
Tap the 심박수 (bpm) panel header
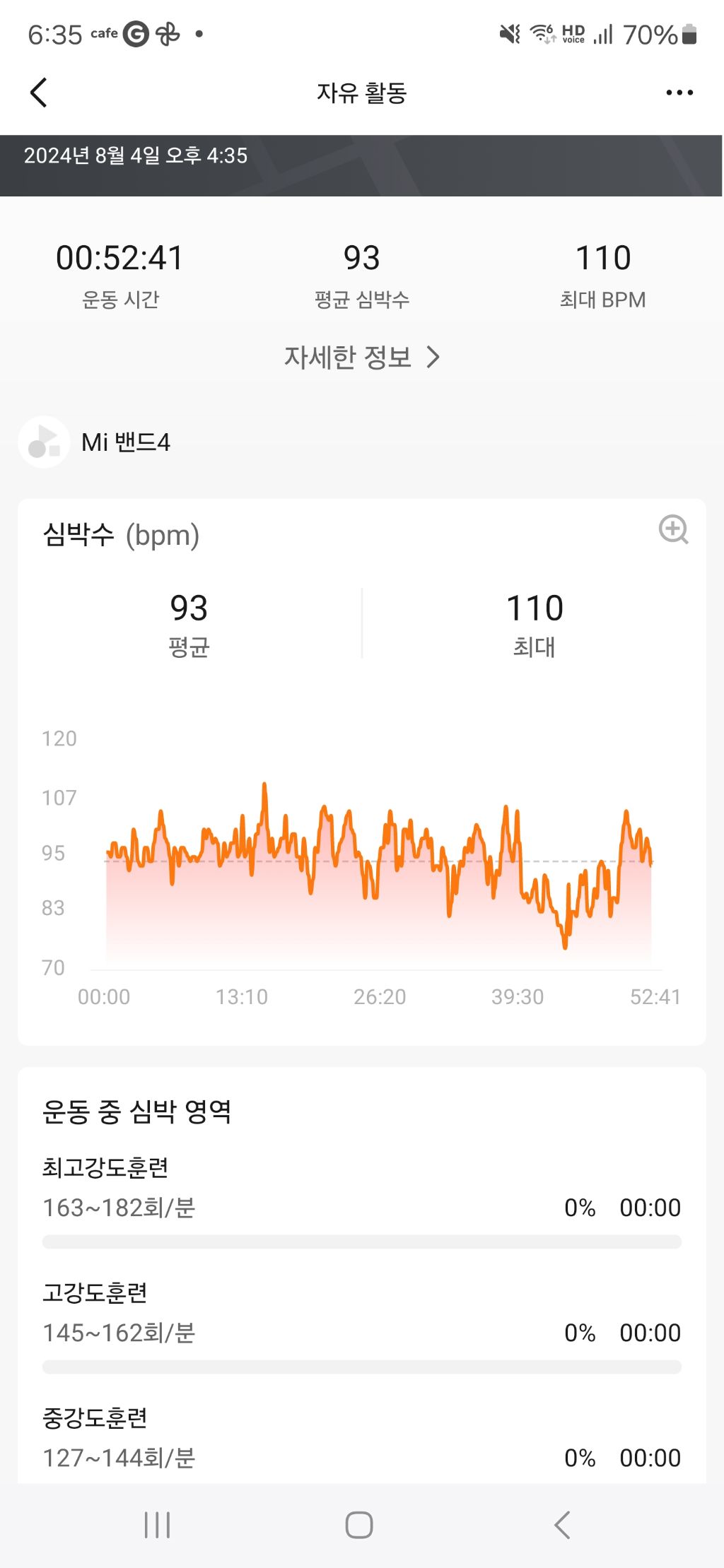coord(120,535)
